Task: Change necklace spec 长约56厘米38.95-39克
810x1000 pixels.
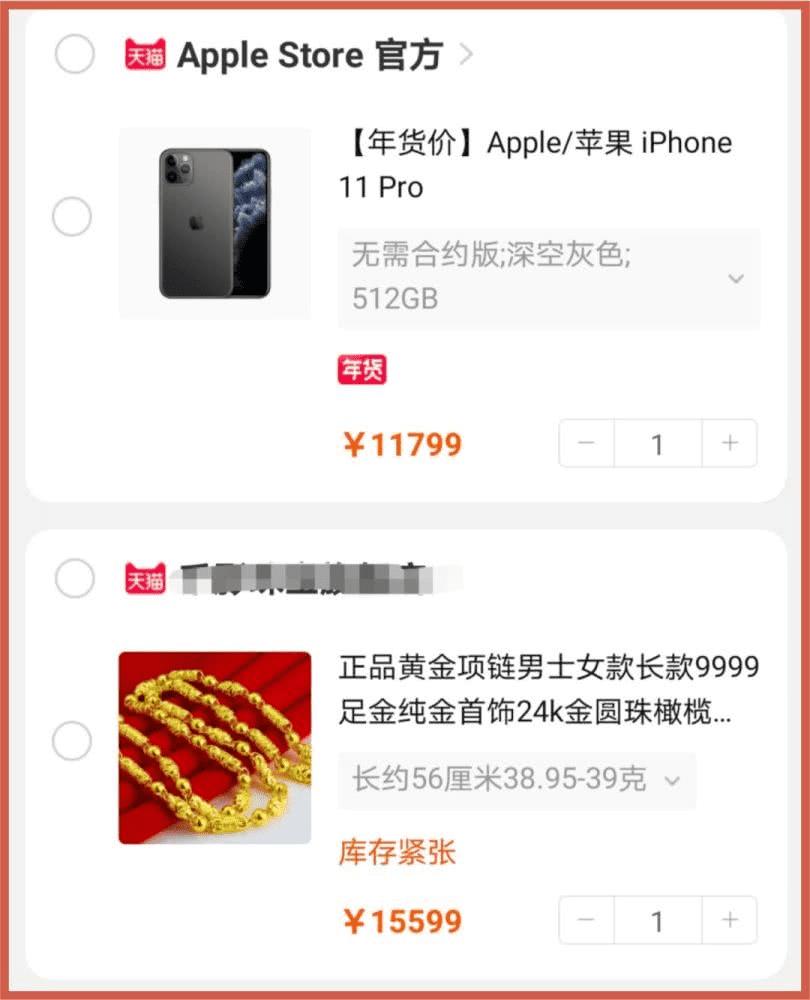Action: point(516,780)
